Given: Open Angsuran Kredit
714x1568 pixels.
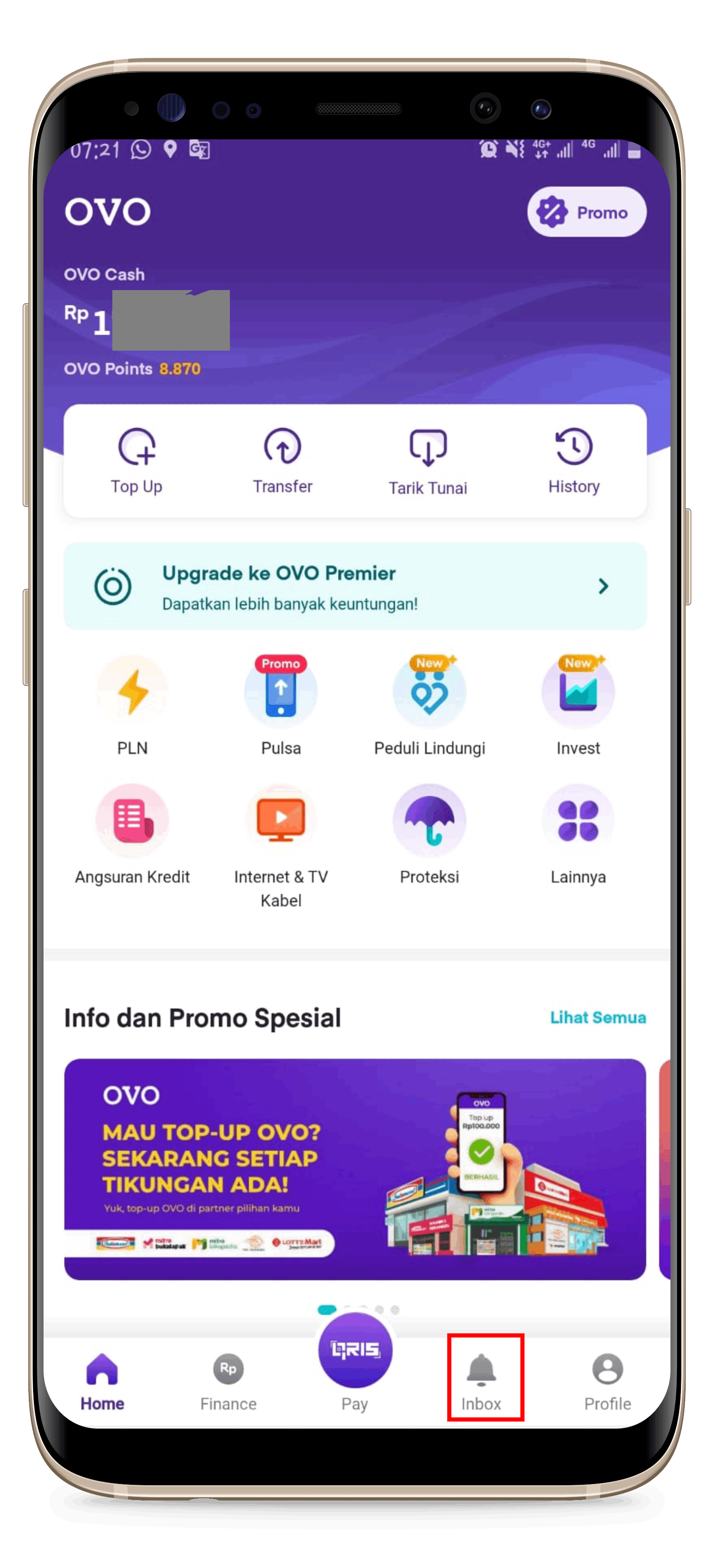Looking at the screenshot, I should [132, 835].
